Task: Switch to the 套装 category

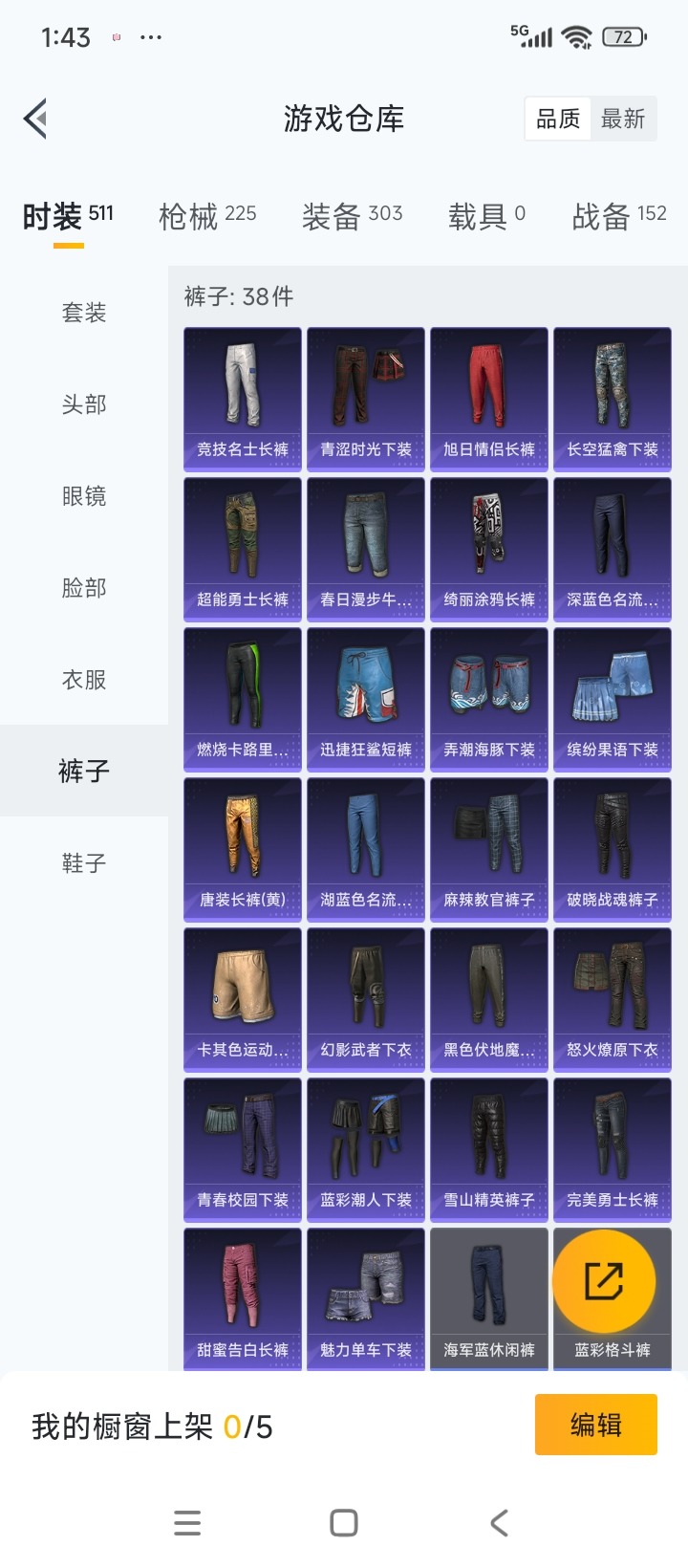Action: (x=81, y=312)
